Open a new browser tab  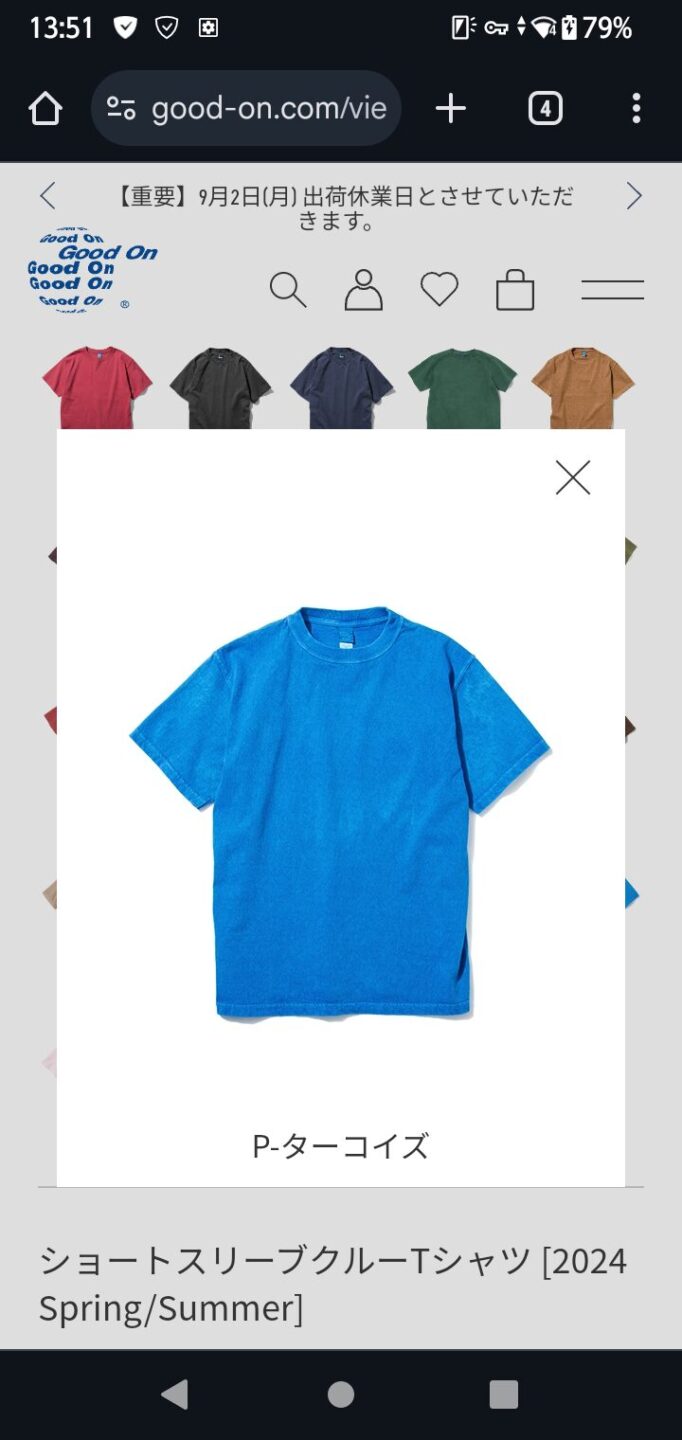451,108
